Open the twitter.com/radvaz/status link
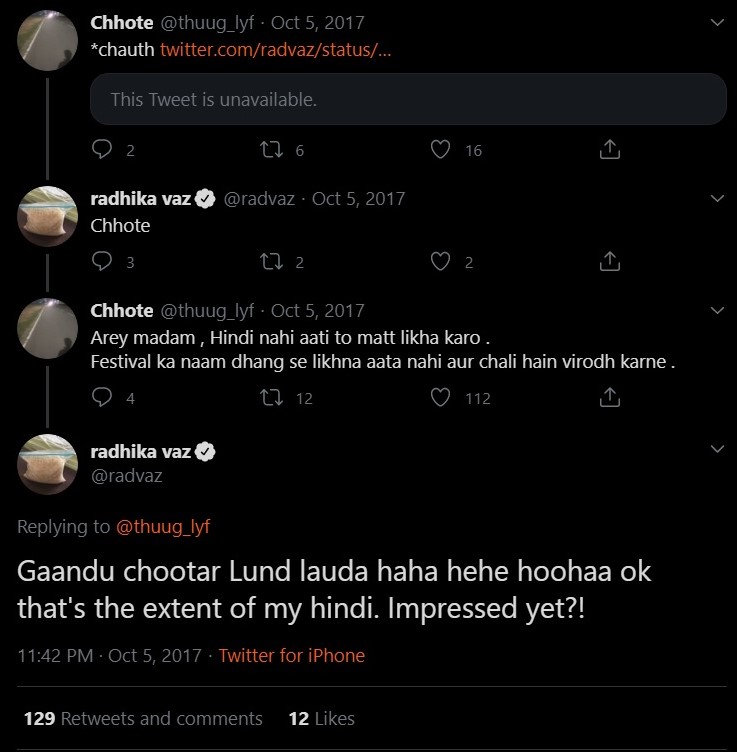The width and height of the screenshot is (737, 752). point(276,50)
